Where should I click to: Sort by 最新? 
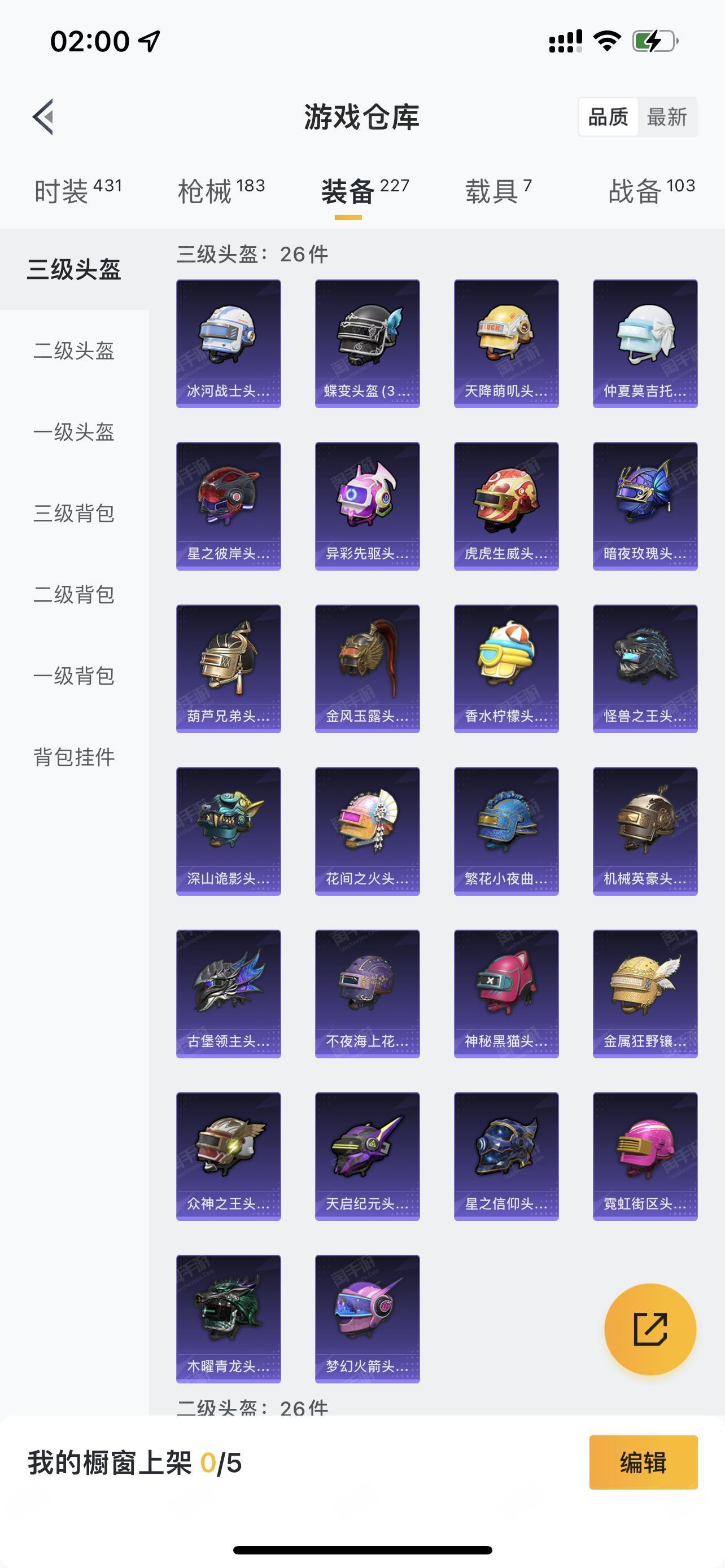(x=667, y=116)
